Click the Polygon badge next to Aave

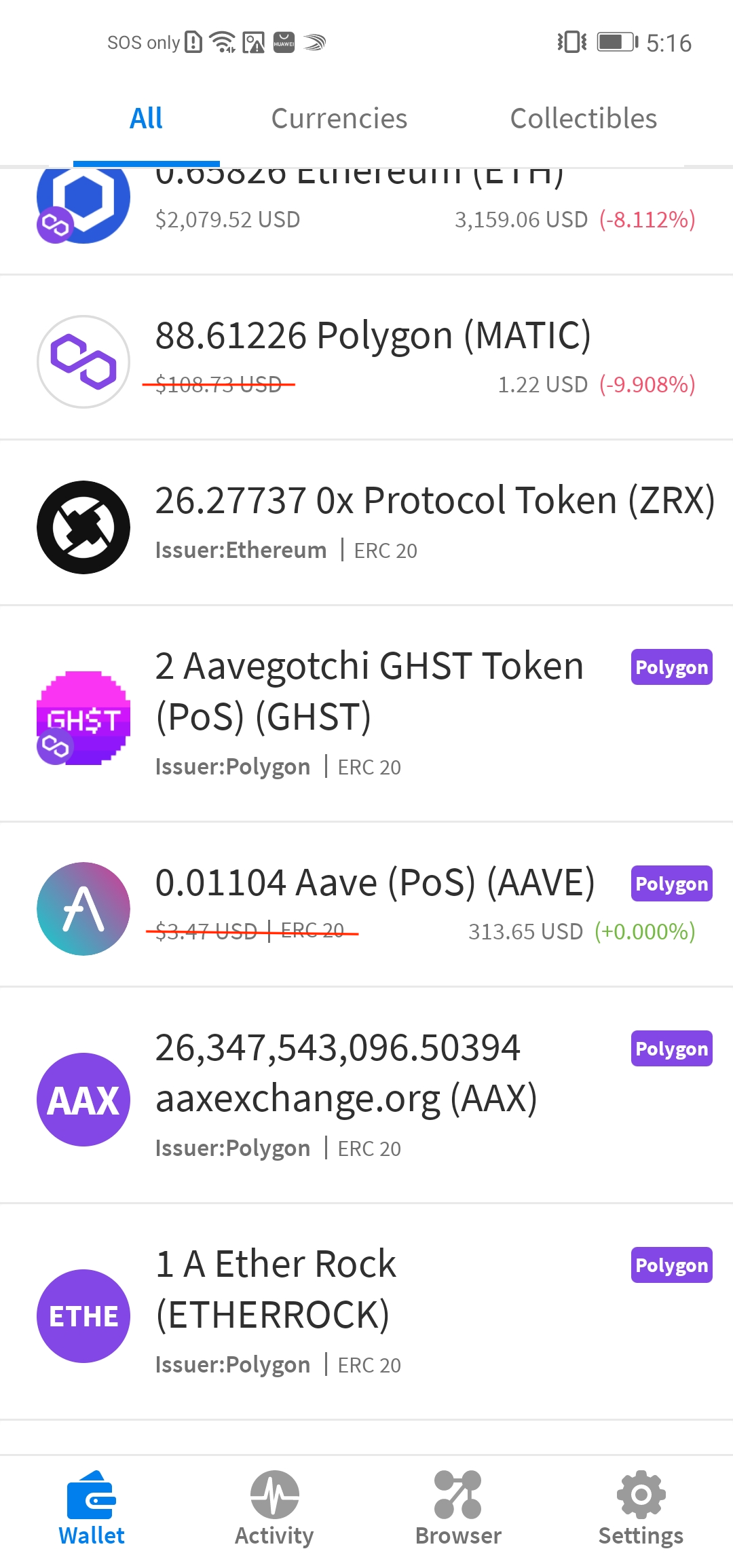[x=671, y=884]
